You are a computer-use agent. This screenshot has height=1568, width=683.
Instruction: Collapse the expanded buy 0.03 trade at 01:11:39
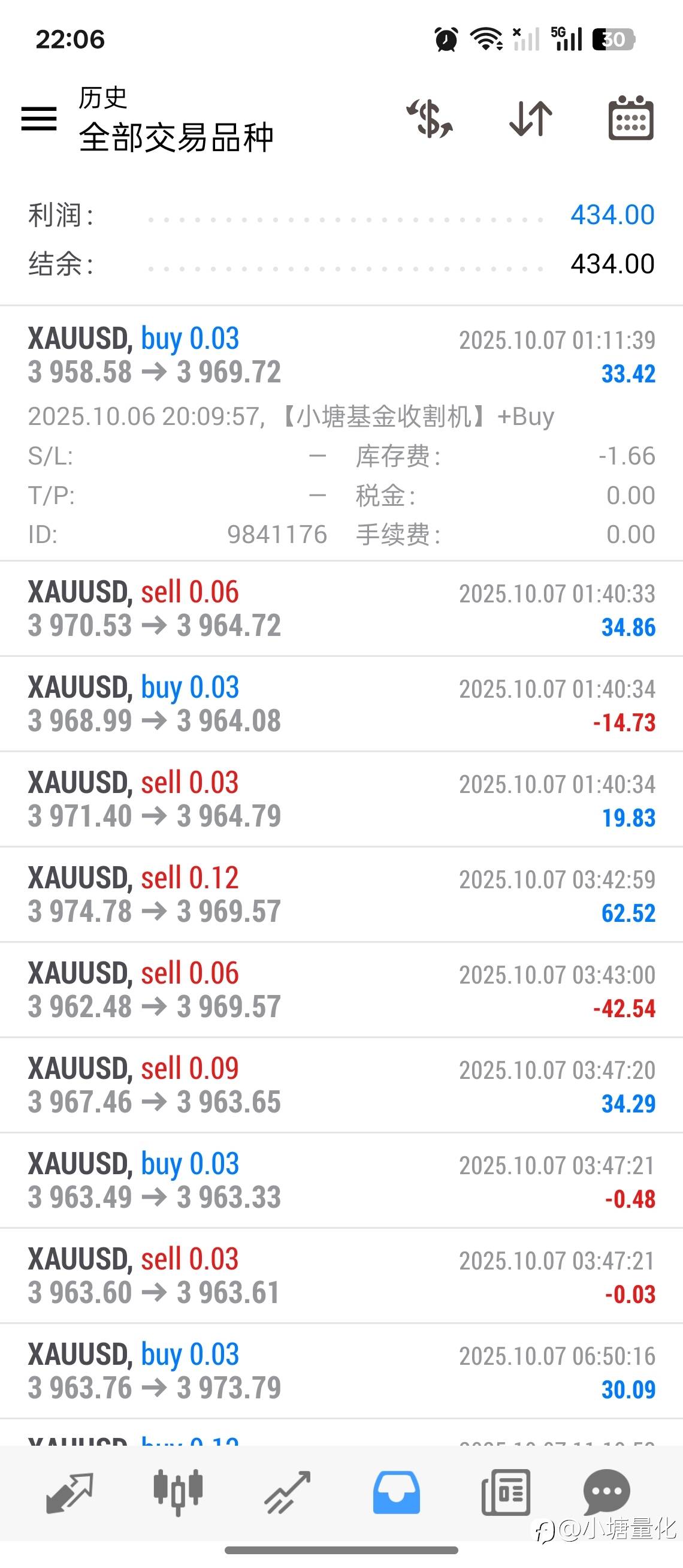pyautogui.click(x=340, y=356)
